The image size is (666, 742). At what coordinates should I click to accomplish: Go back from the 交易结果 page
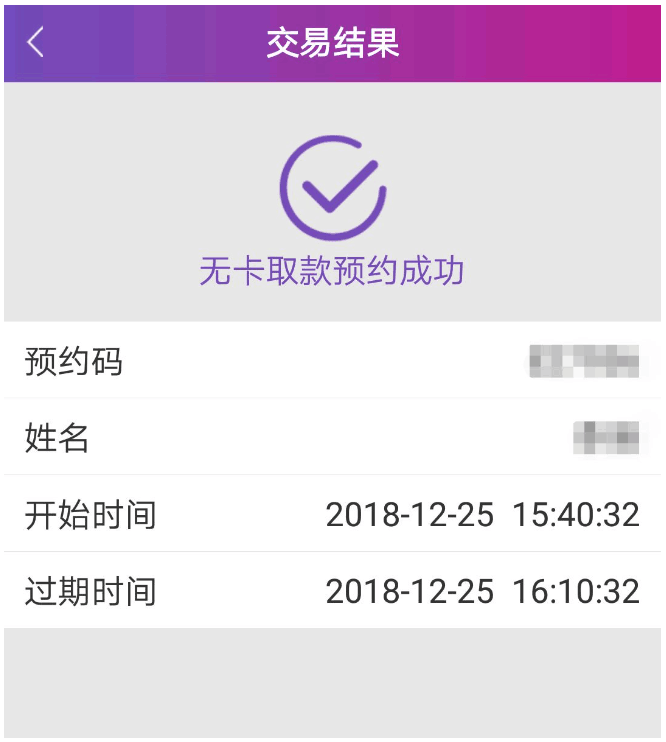click(x=36, y=42)
